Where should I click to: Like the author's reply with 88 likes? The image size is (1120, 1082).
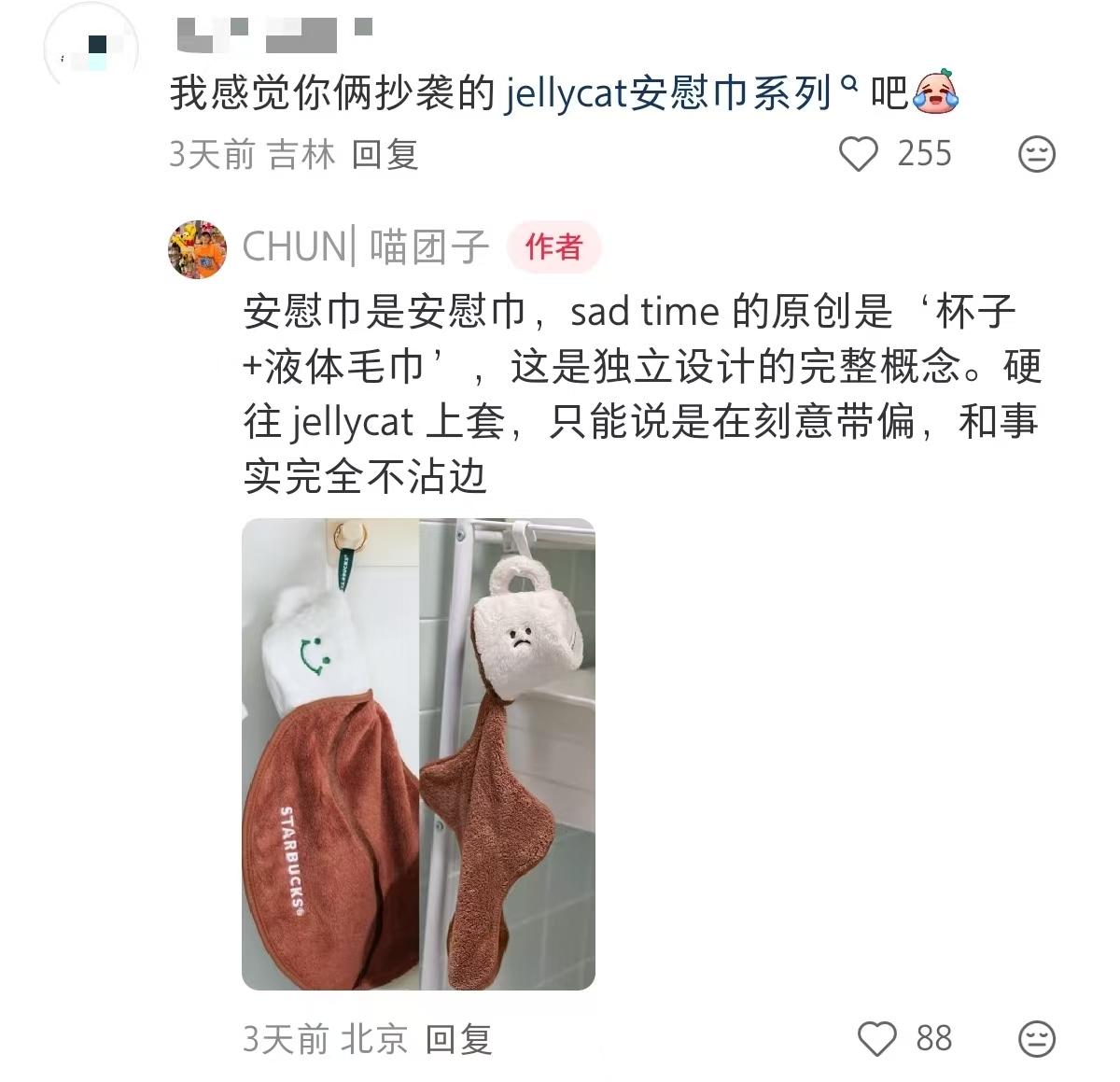coord(877,1038)
